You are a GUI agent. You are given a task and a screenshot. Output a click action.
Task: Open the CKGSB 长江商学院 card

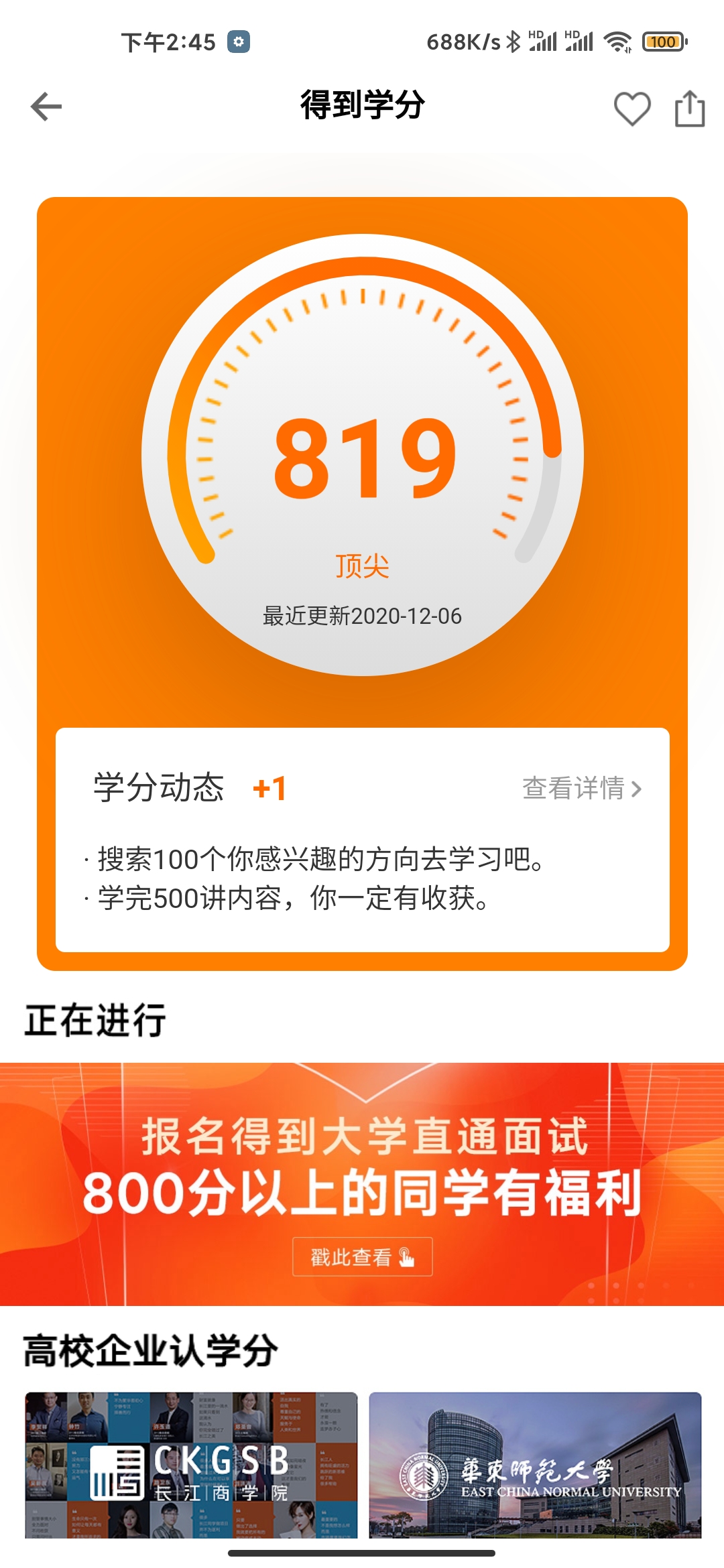click(x=191, y=1465)
